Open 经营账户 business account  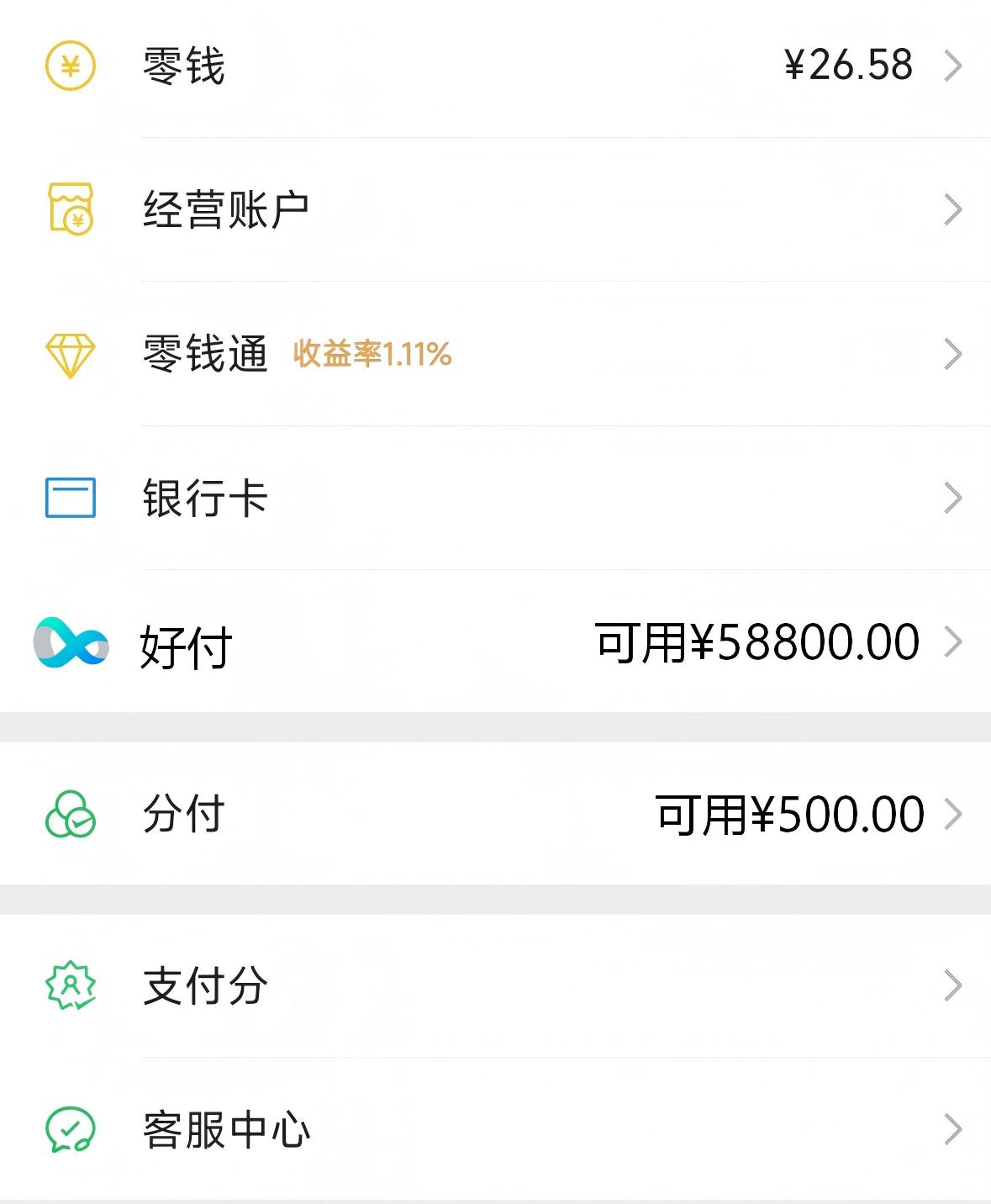(495, 209)
